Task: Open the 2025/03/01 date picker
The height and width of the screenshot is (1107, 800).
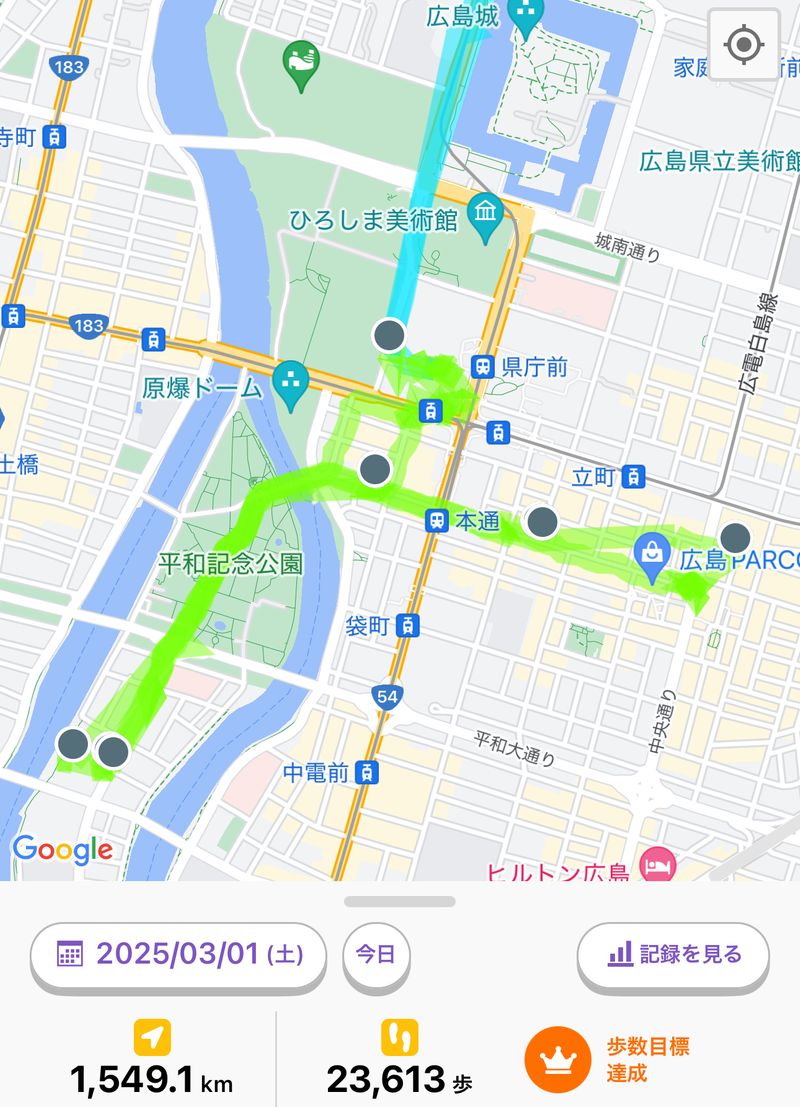Action: [179, 954]
